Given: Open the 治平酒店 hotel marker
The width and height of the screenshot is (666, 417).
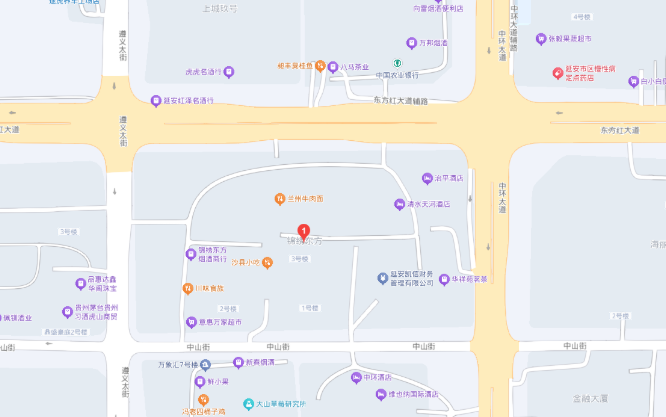Looking at the screenshot, I should click(428, 178).
